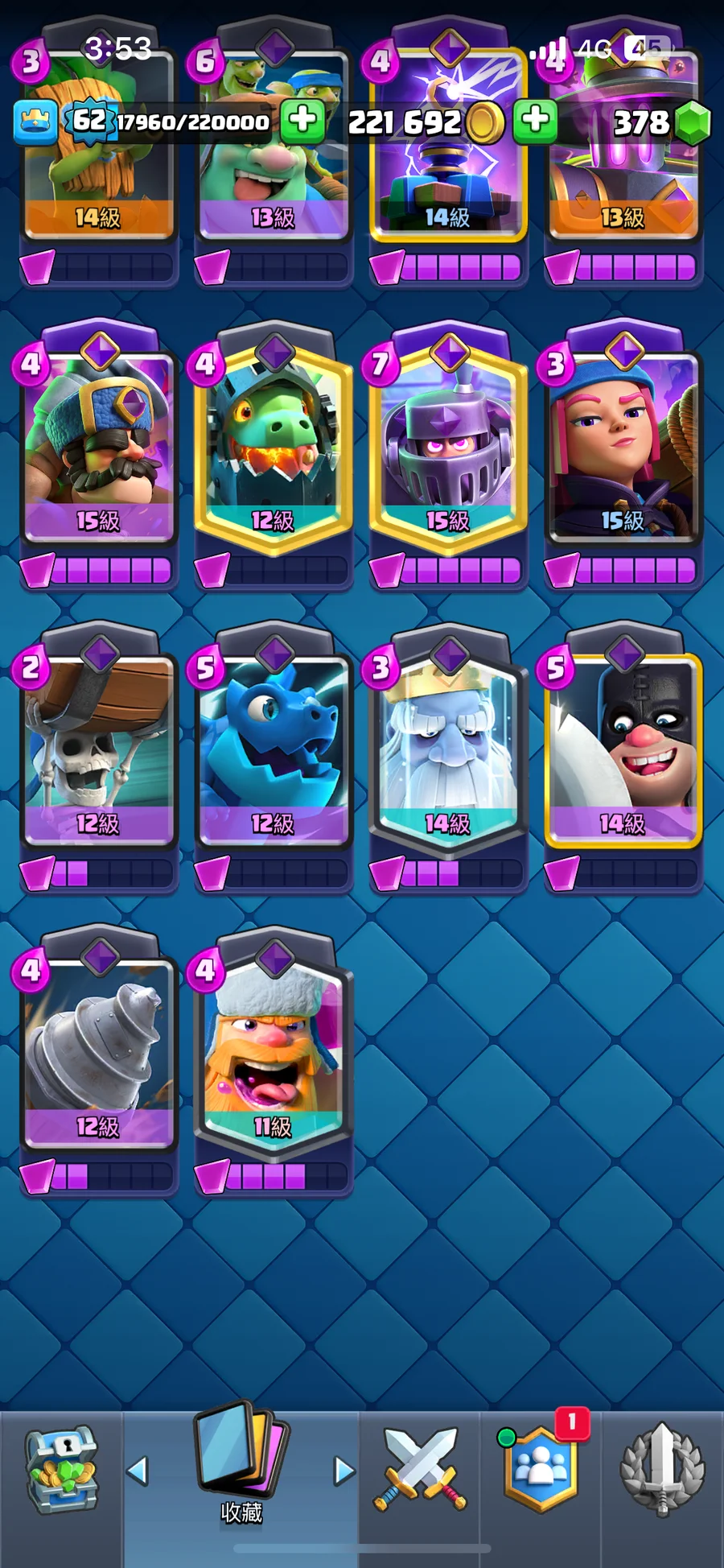Tap the plus button beside experience progress

(x=303, y=121)
